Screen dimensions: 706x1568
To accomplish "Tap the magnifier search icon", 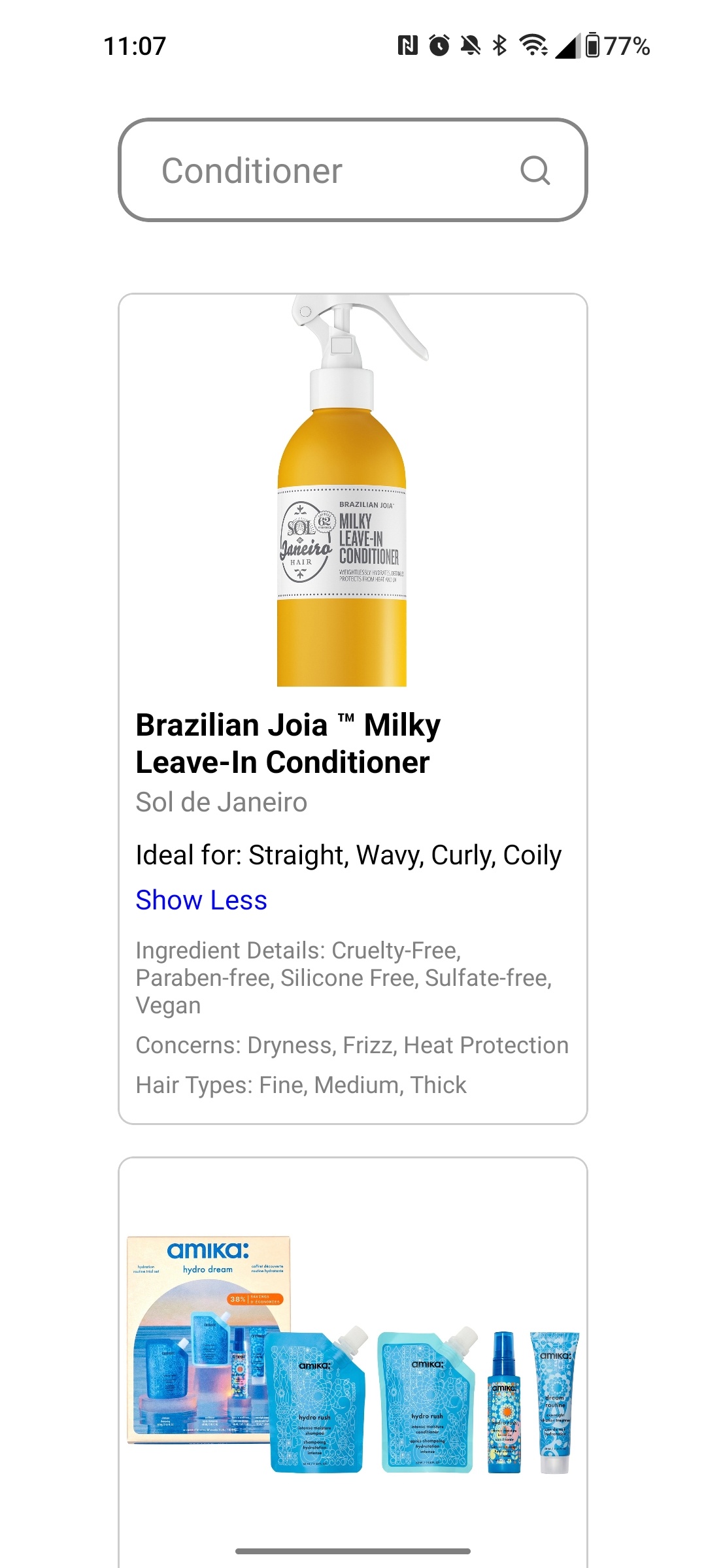I will (x=535, y=171).
